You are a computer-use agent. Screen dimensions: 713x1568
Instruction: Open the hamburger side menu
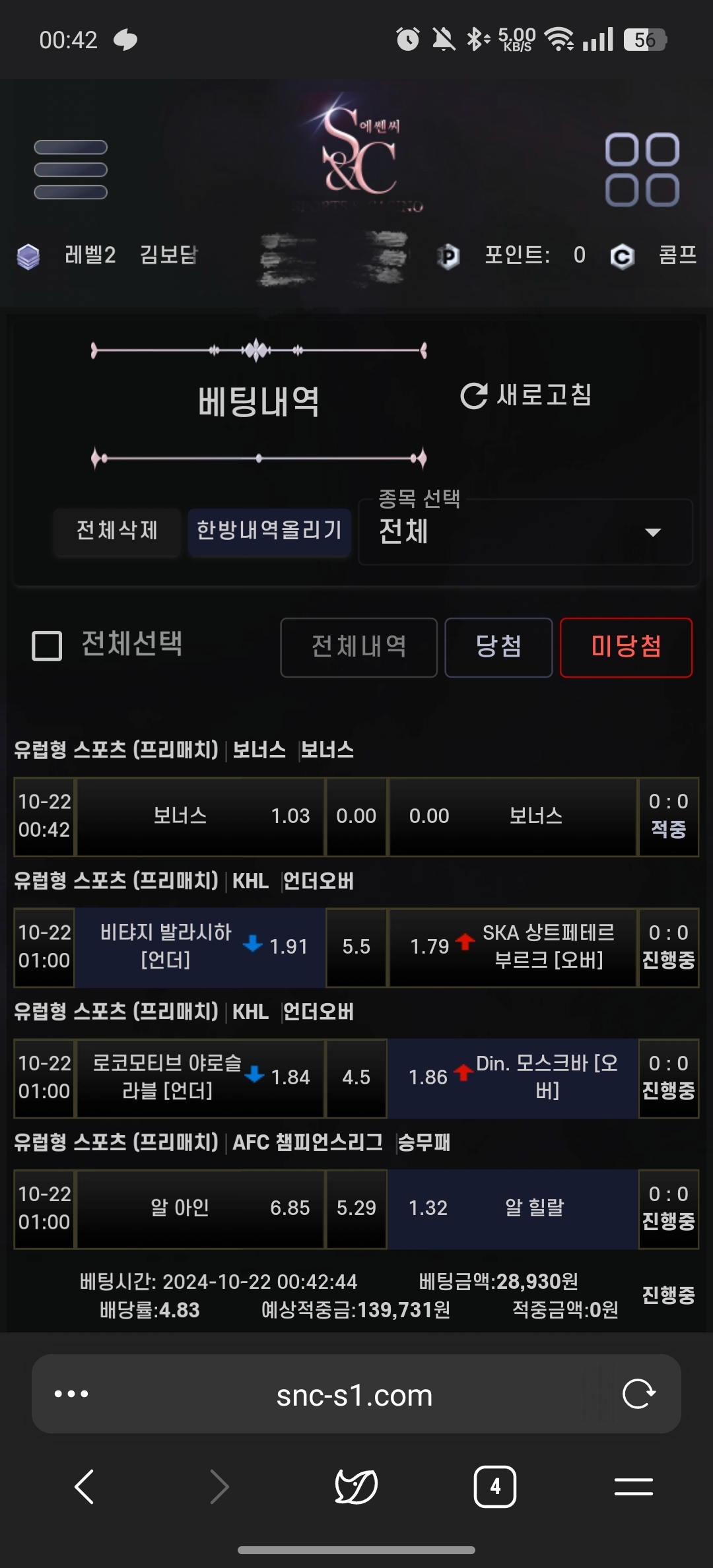coord(71,170)
